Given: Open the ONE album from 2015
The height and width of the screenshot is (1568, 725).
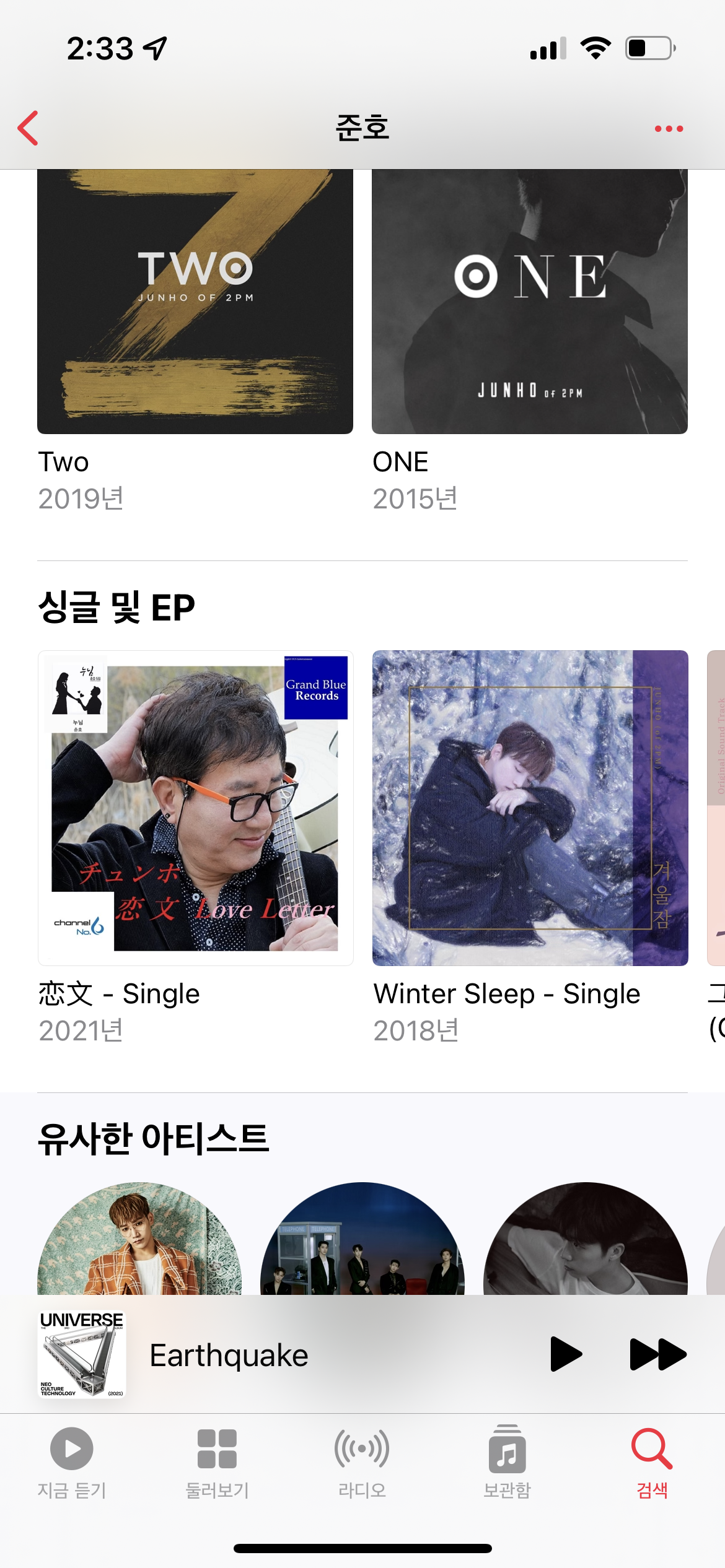Looking at the screenshot, I should tap(530, 302).
